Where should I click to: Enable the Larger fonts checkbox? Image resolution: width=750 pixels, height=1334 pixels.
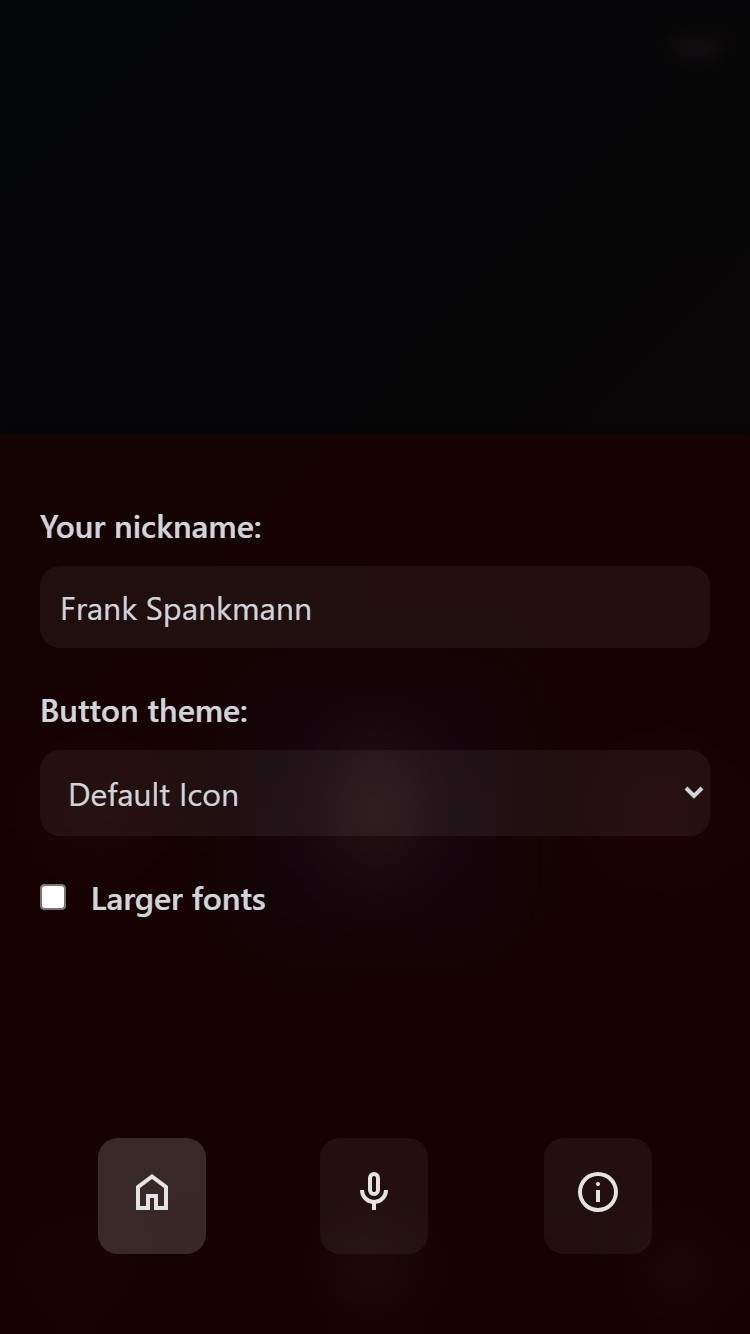(53, 897)
